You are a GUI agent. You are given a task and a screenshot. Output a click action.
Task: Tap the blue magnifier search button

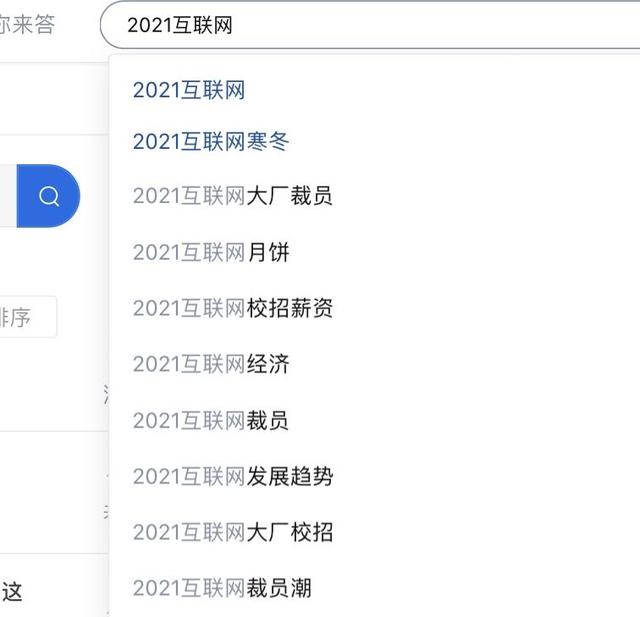(x=49, y=196)
